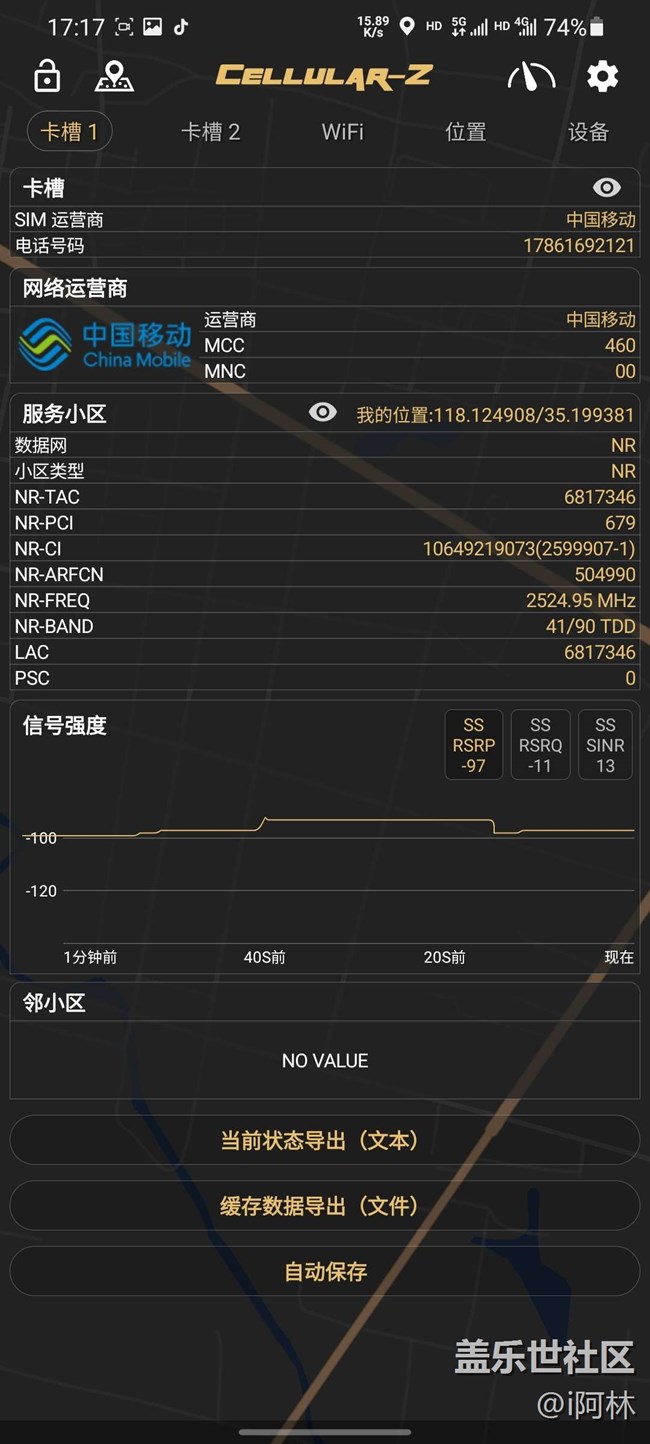Switch to the WiFi tab
The width and height of the screenshot is (650, 1444).
(342, 132)
